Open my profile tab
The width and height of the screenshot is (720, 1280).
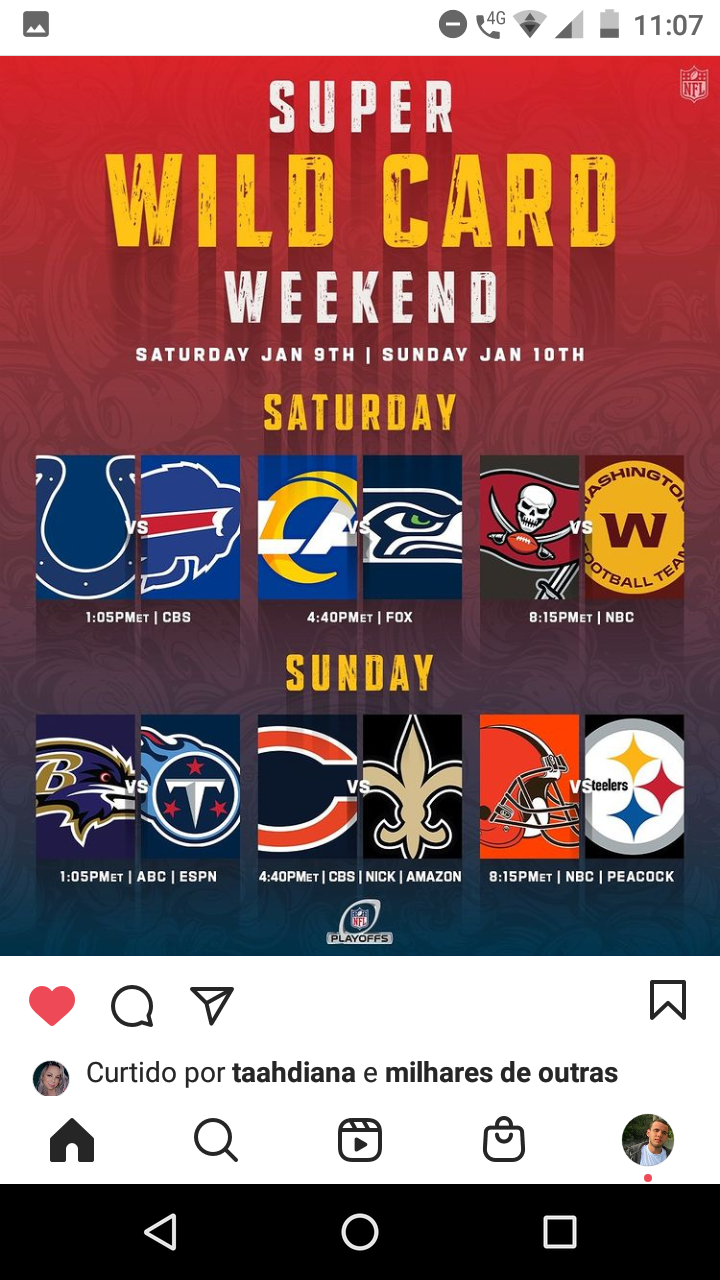[x=648, y=1140]
